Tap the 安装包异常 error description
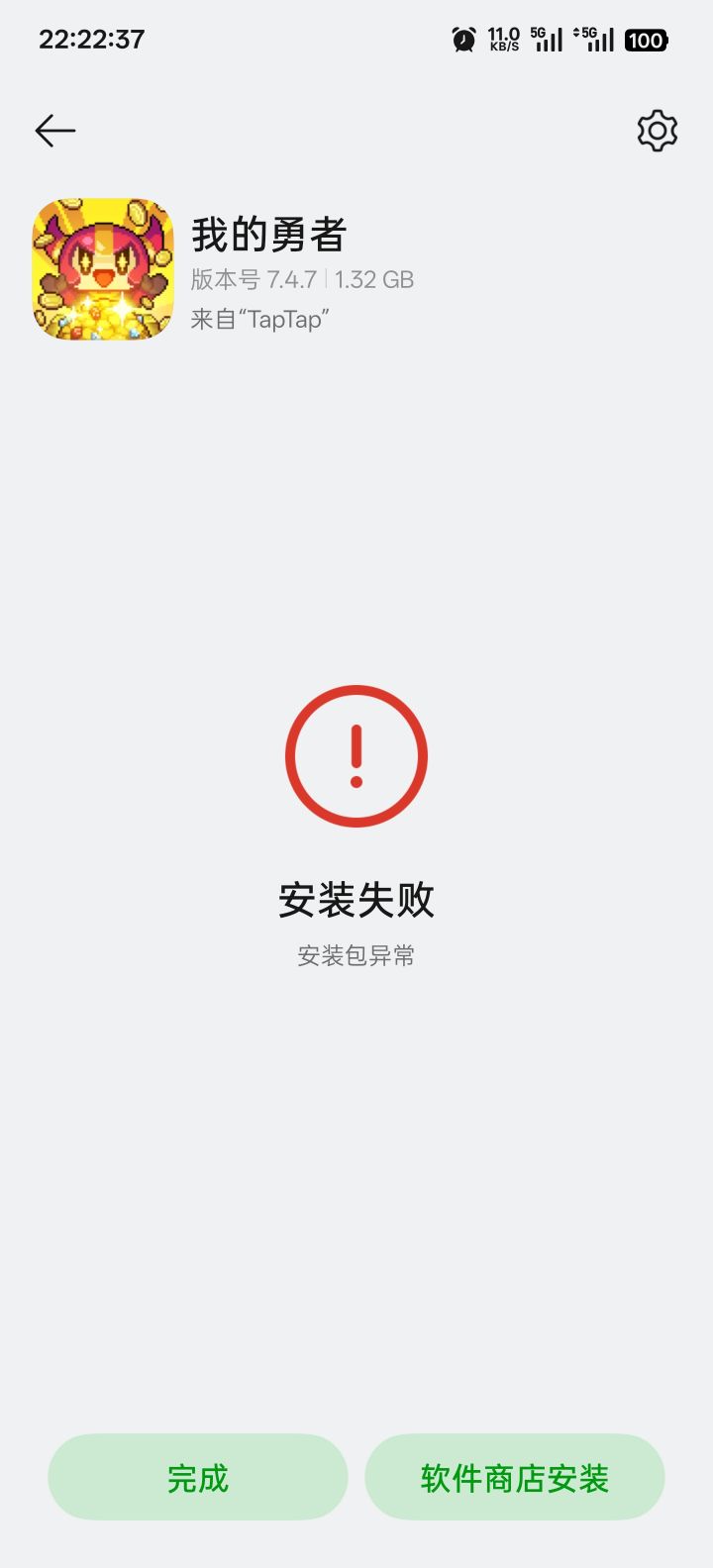The image size is (713, 1568). coord(356,954)
